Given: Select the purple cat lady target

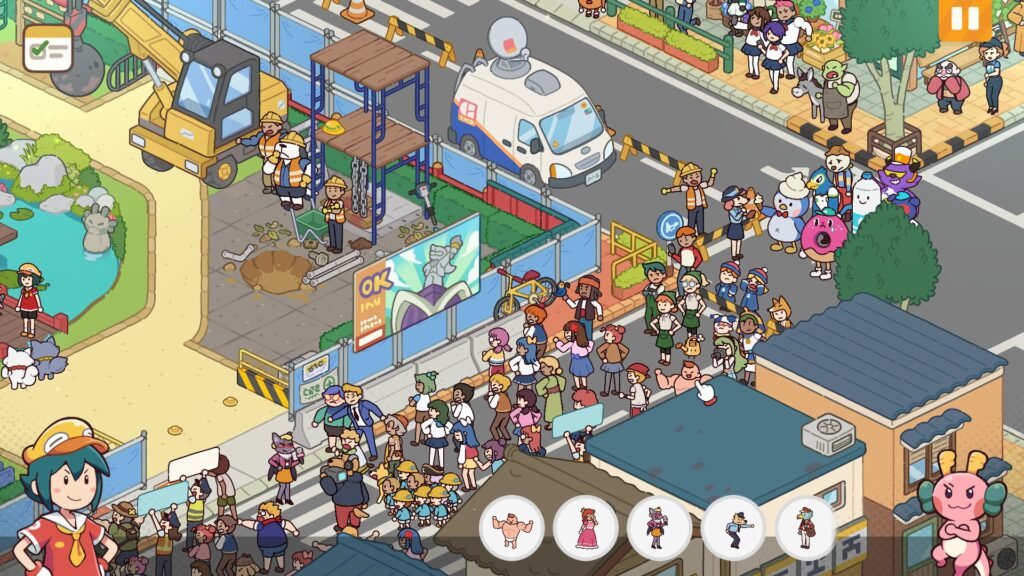Looking at the screenshot, I should 659,527.
